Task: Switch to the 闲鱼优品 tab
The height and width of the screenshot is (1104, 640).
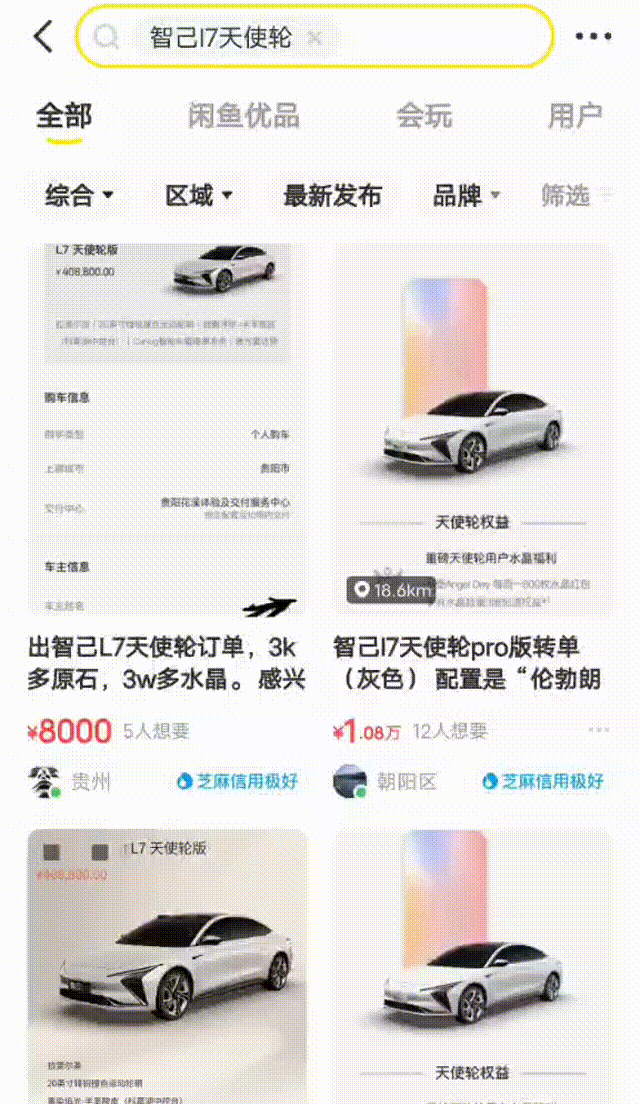Action: [243, 115]
